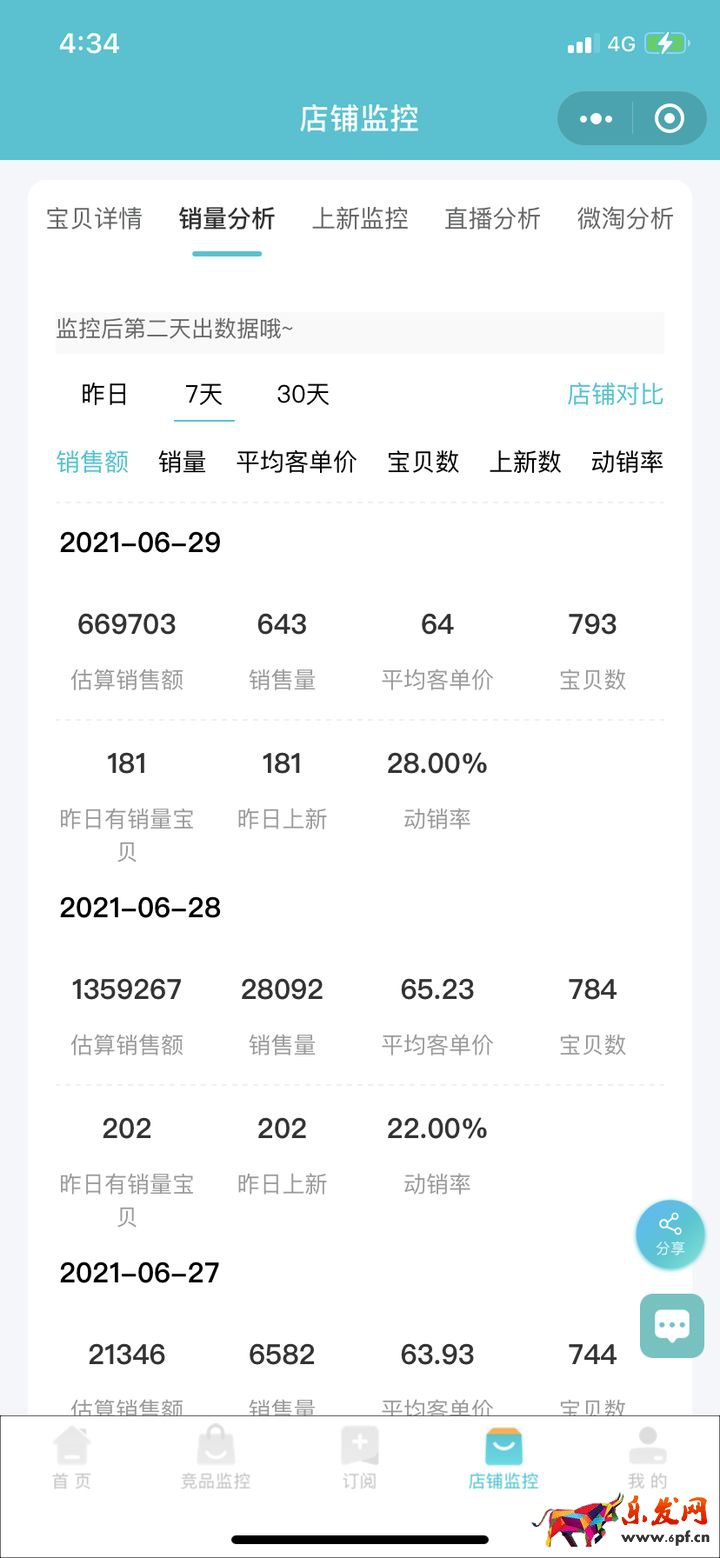Open 店铺对比 link
720x1558 pixels.
[x=615, y=394]
